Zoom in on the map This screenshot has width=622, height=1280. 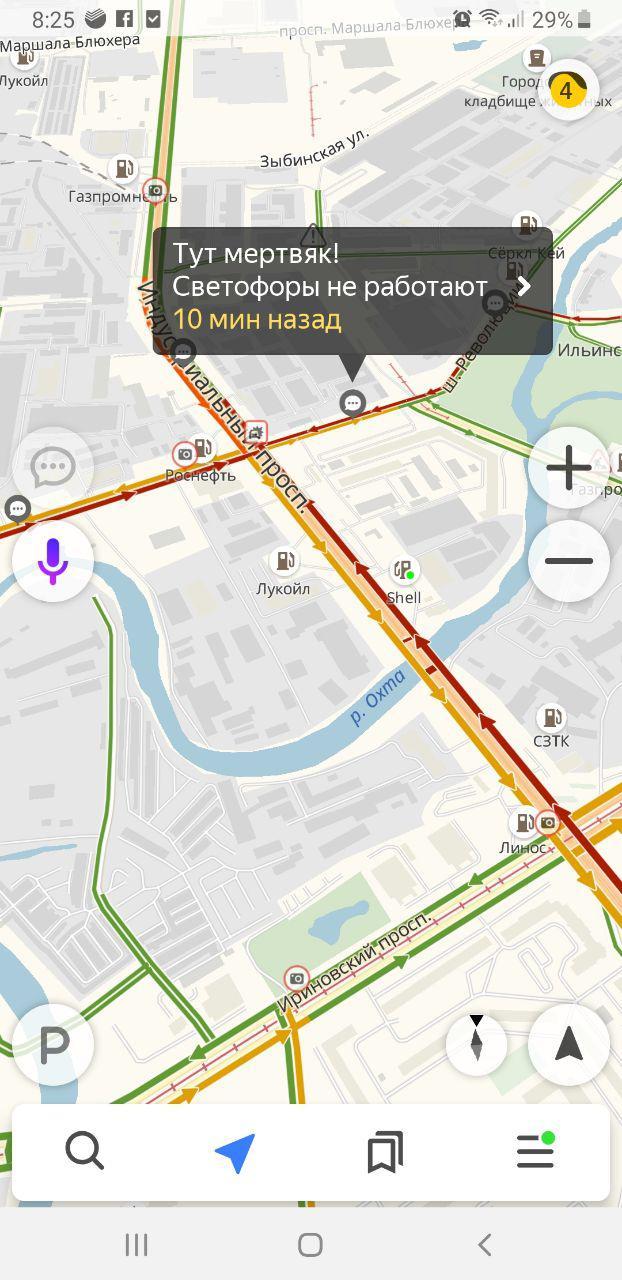(569, 468)
